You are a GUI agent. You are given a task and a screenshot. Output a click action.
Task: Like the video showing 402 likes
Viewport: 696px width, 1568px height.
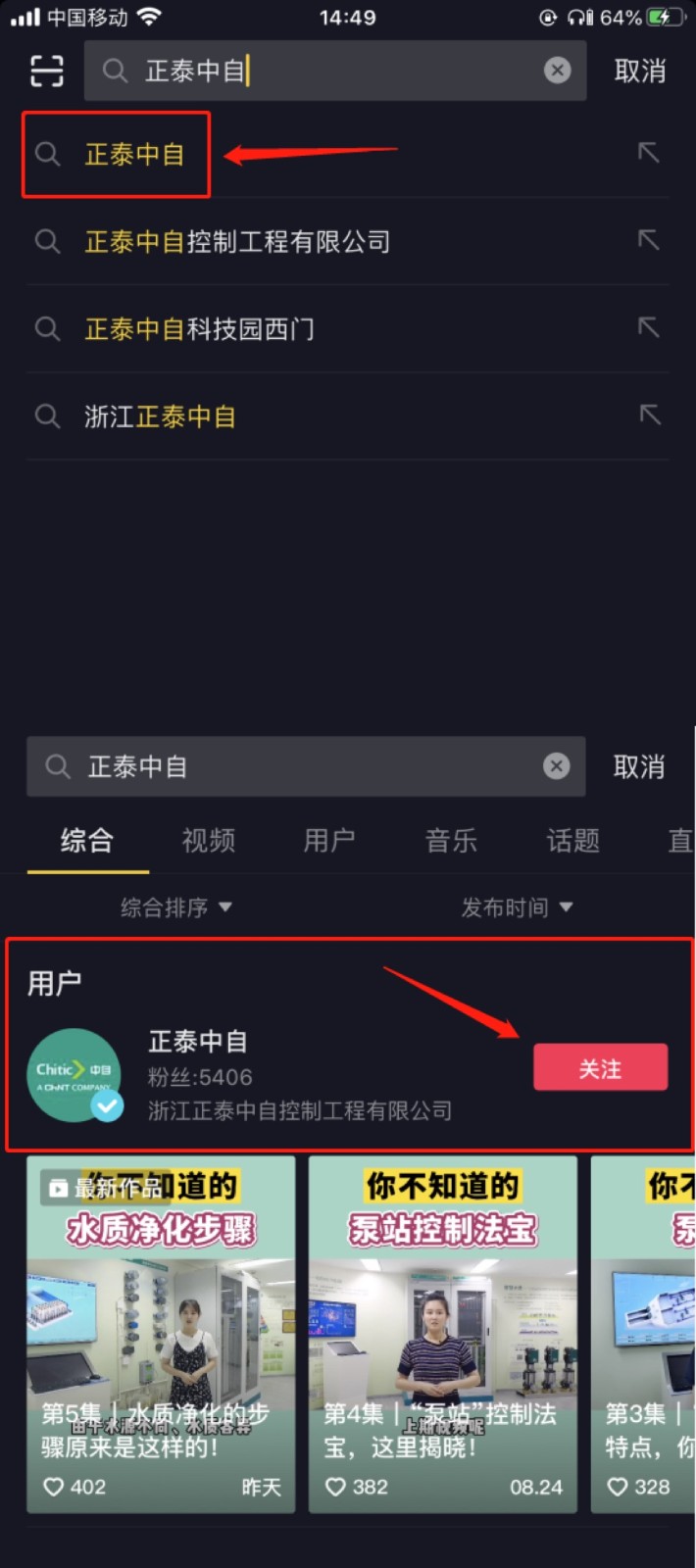pos(55,1487)
